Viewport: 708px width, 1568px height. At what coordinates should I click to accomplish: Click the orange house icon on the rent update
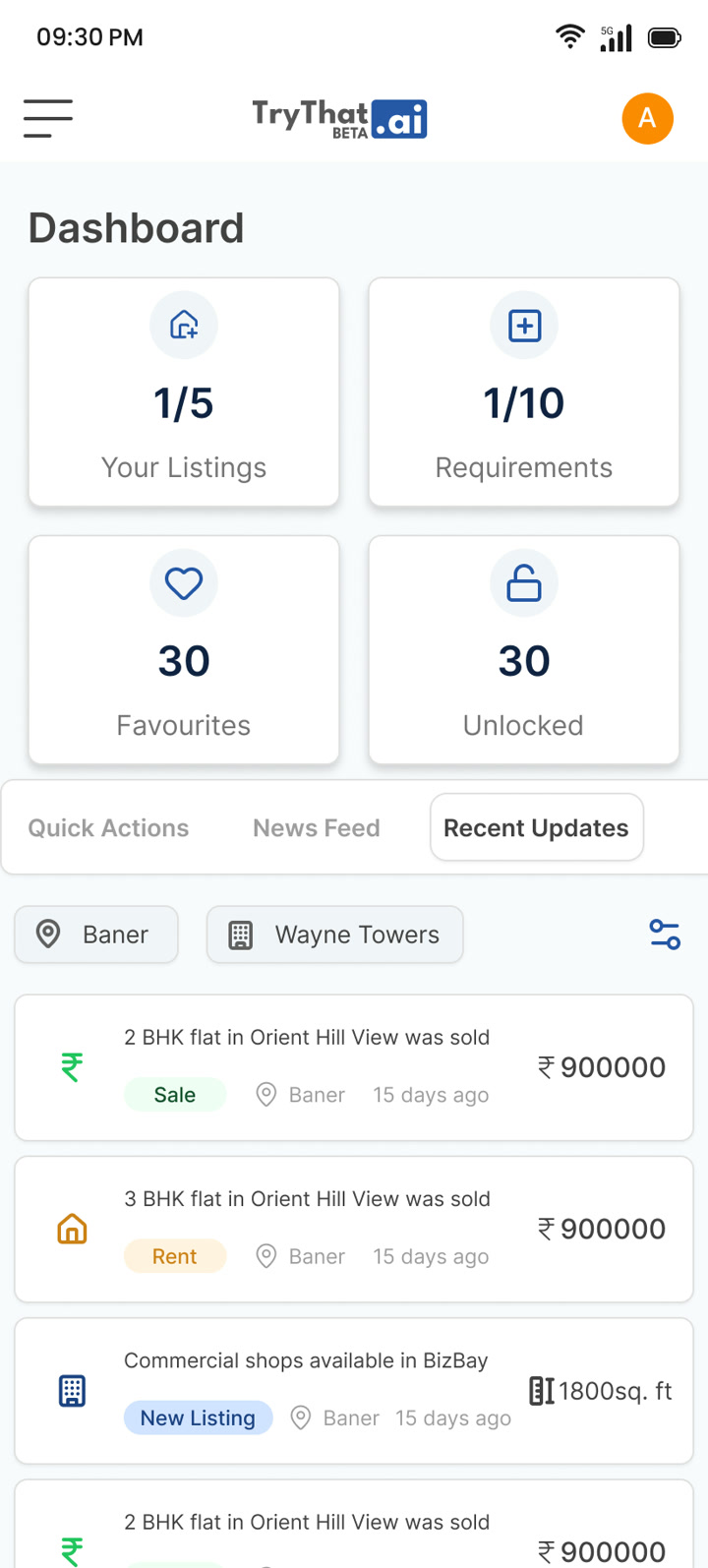coord(70,1229)
